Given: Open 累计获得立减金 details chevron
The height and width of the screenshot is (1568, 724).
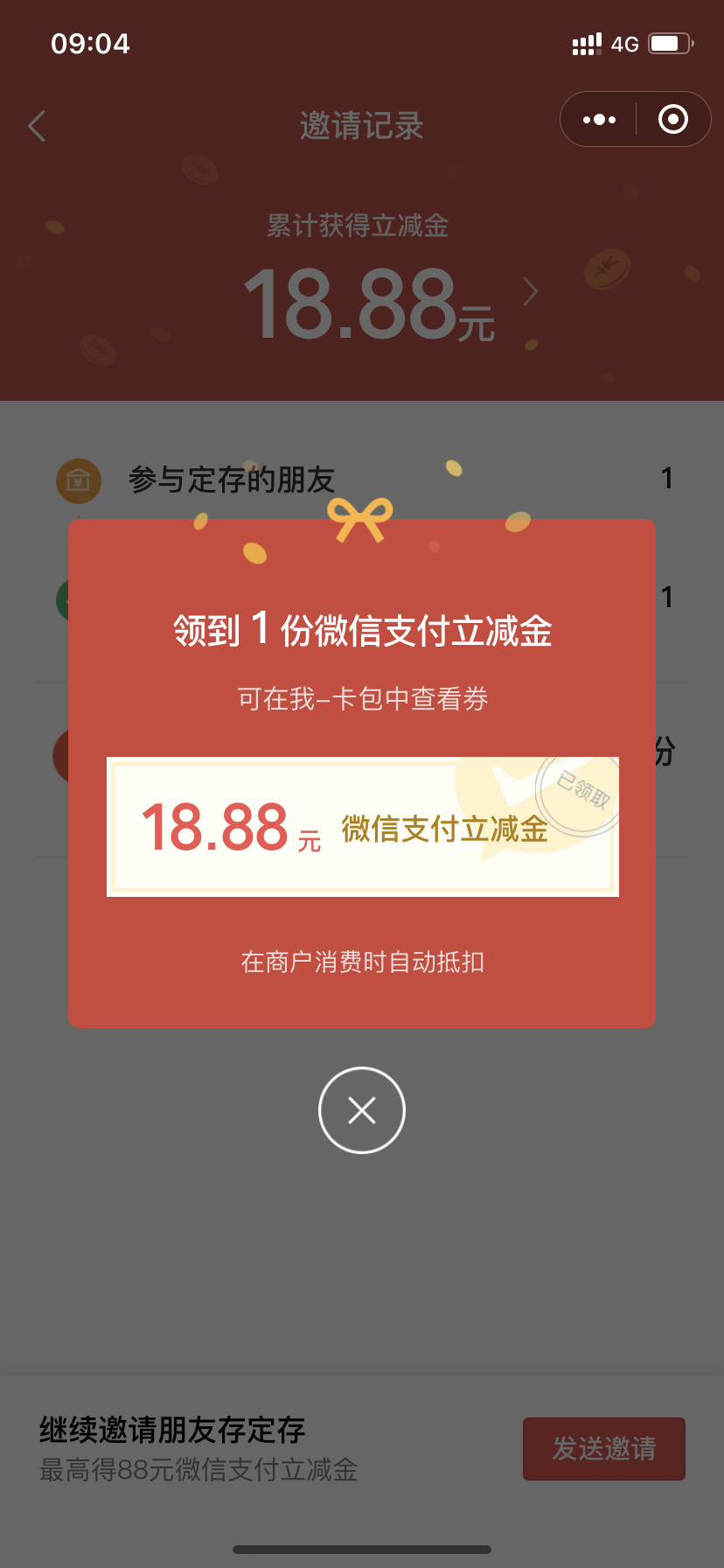Looking at the screenshot, I should (530, 291).
